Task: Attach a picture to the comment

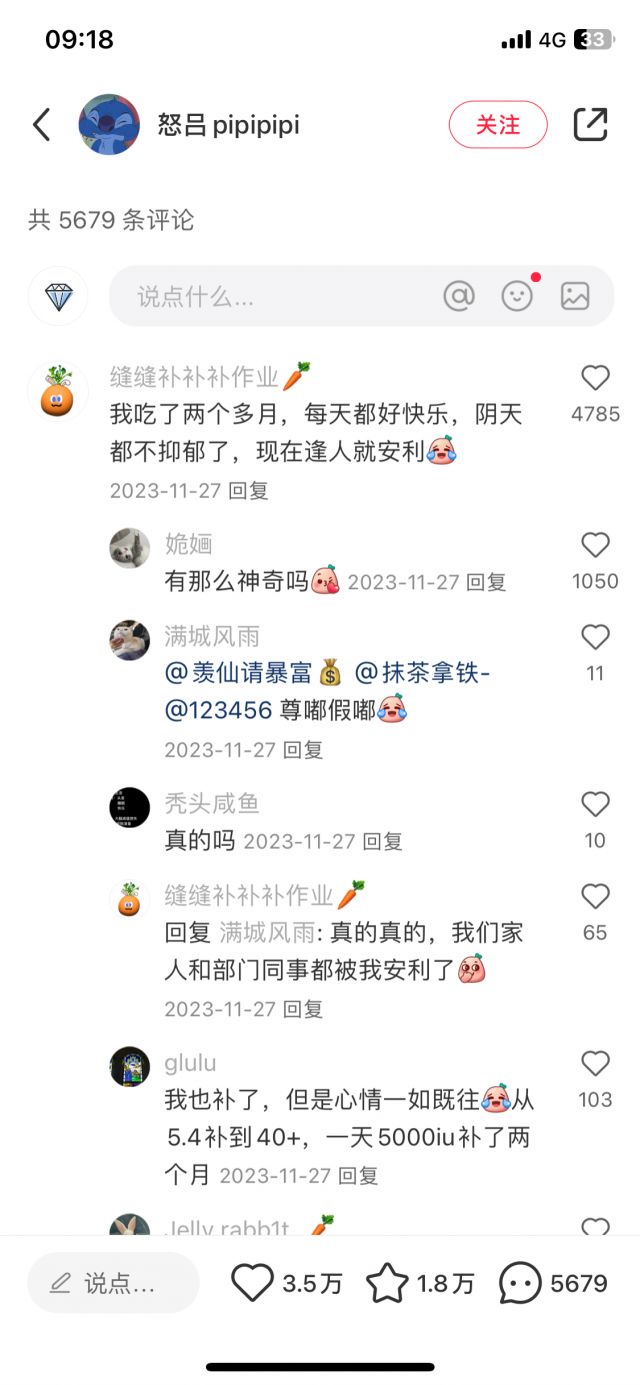Action: 575,296
